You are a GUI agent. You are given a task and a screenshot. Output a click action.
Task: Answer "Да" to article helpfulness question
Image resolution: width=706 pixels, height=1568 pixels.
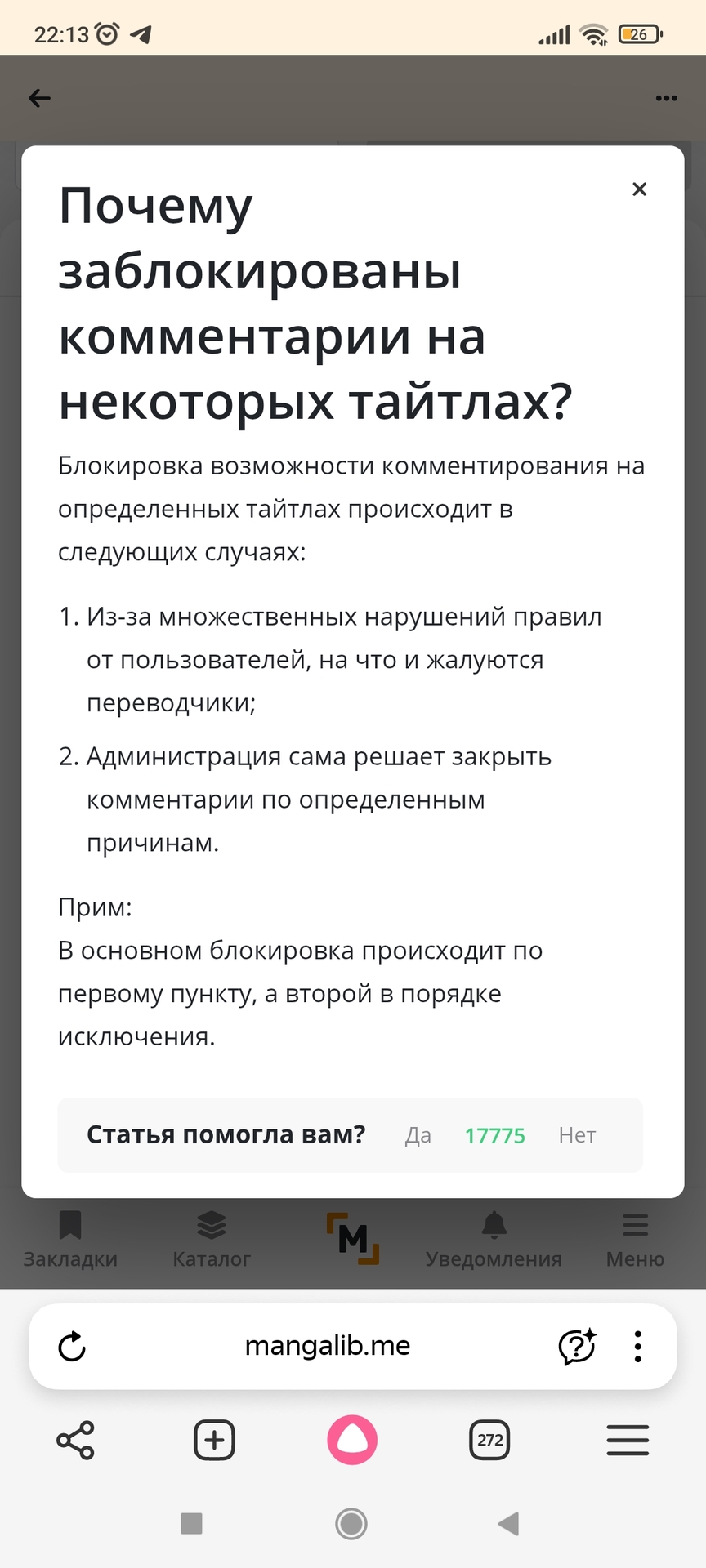click(x=418, y=1135)
